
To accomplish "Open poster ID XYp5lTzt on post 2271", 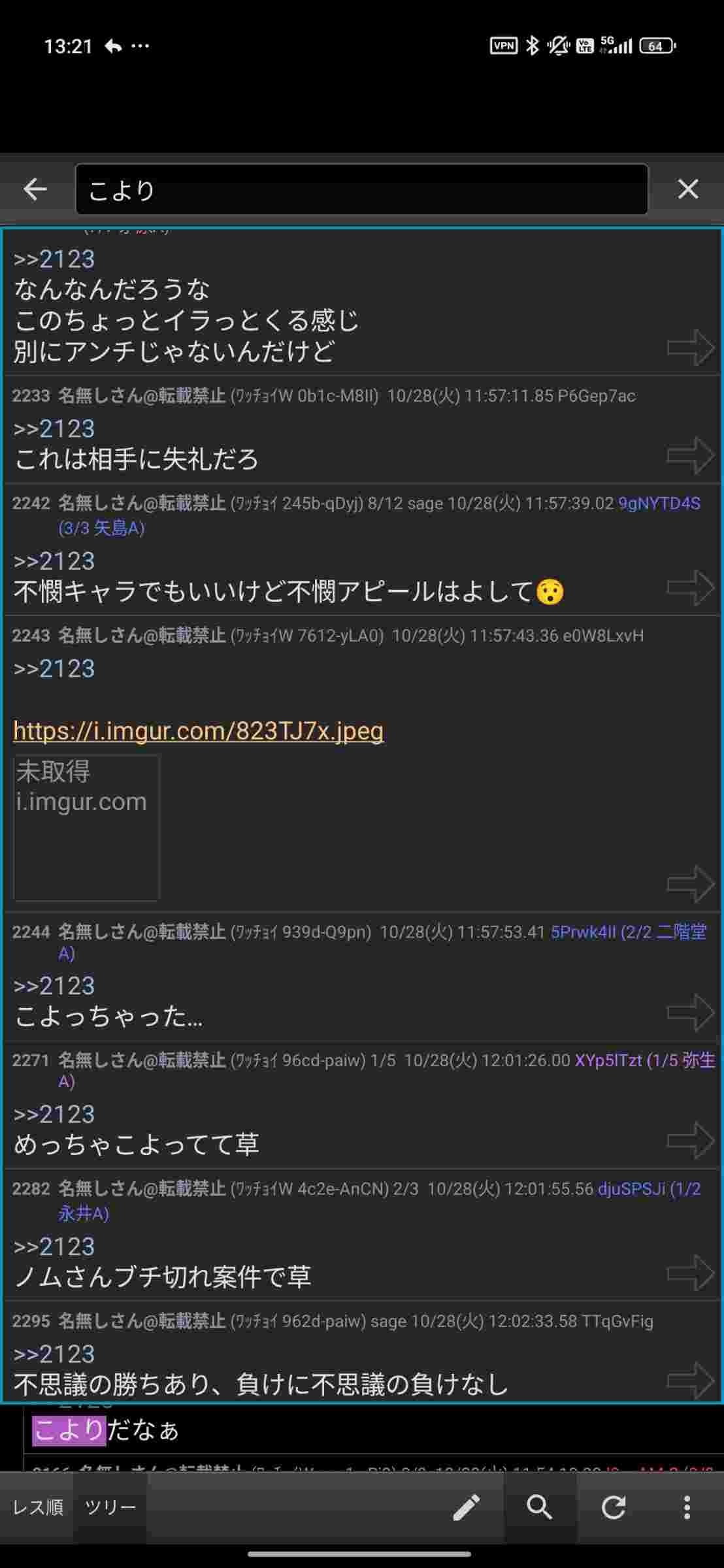I will click(x=608, y=1060).
